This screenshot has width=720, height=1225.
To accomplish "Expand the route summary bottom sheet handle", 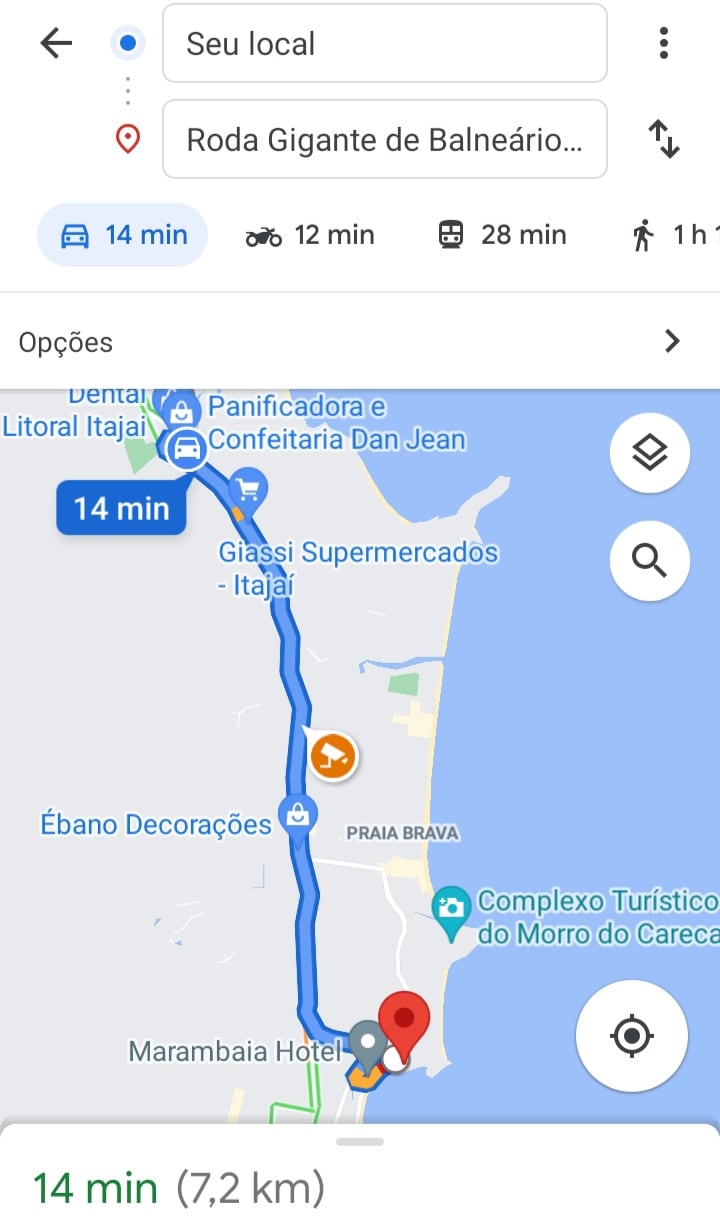I will click(x=360, y=1141).
